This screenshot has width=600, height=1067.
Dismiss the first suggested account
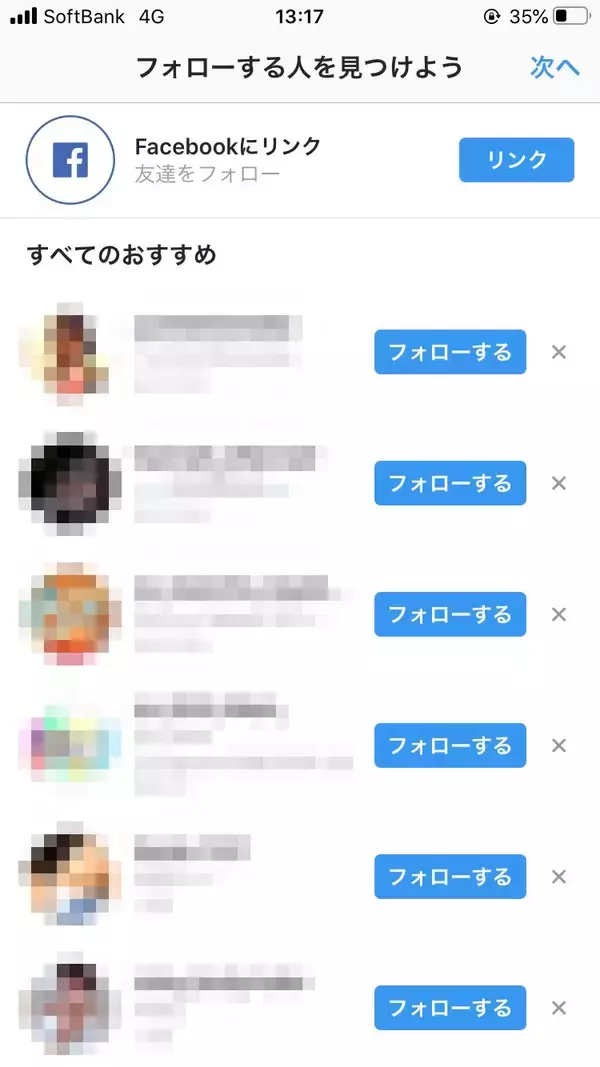click(559, 352)
